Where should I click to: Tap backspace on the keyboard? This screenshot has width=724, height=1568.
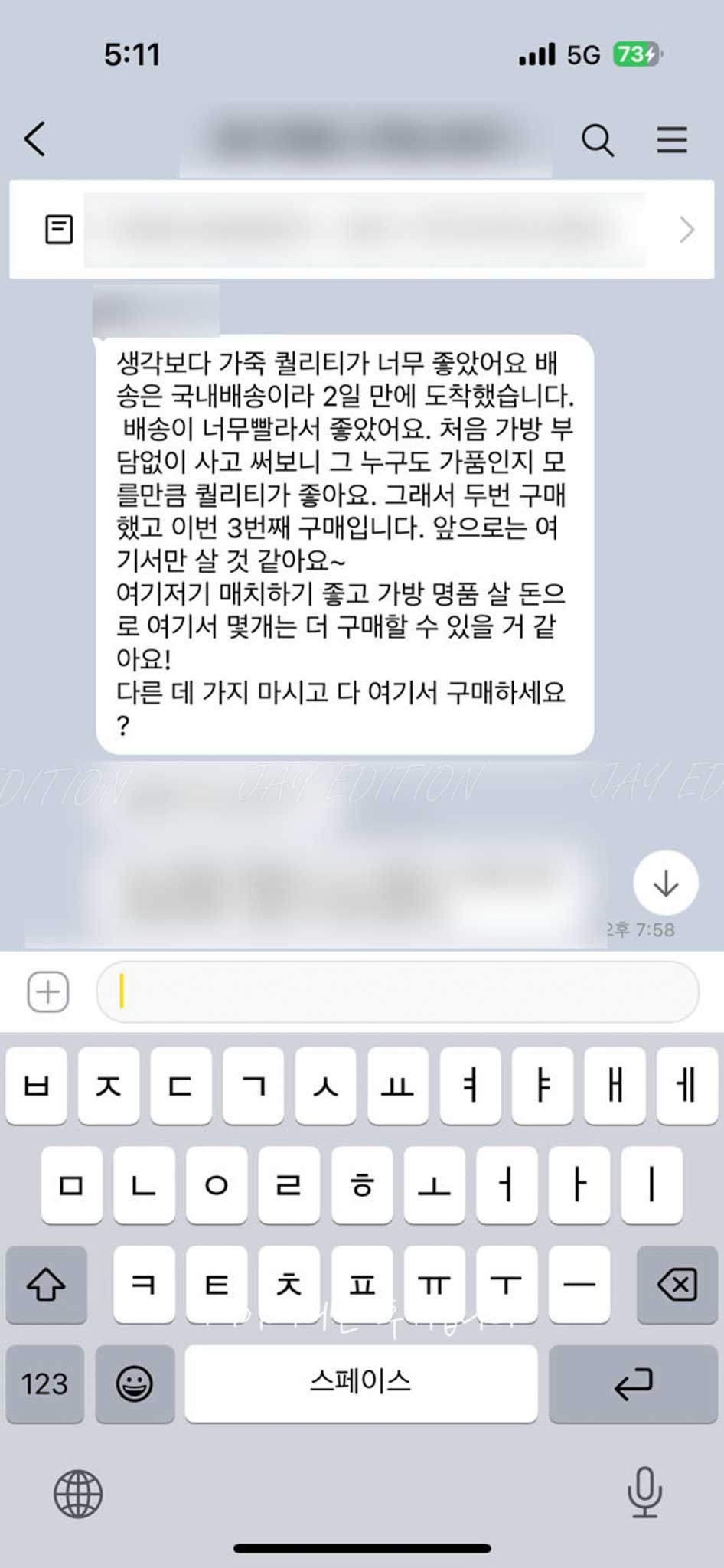pos(677,1285)
